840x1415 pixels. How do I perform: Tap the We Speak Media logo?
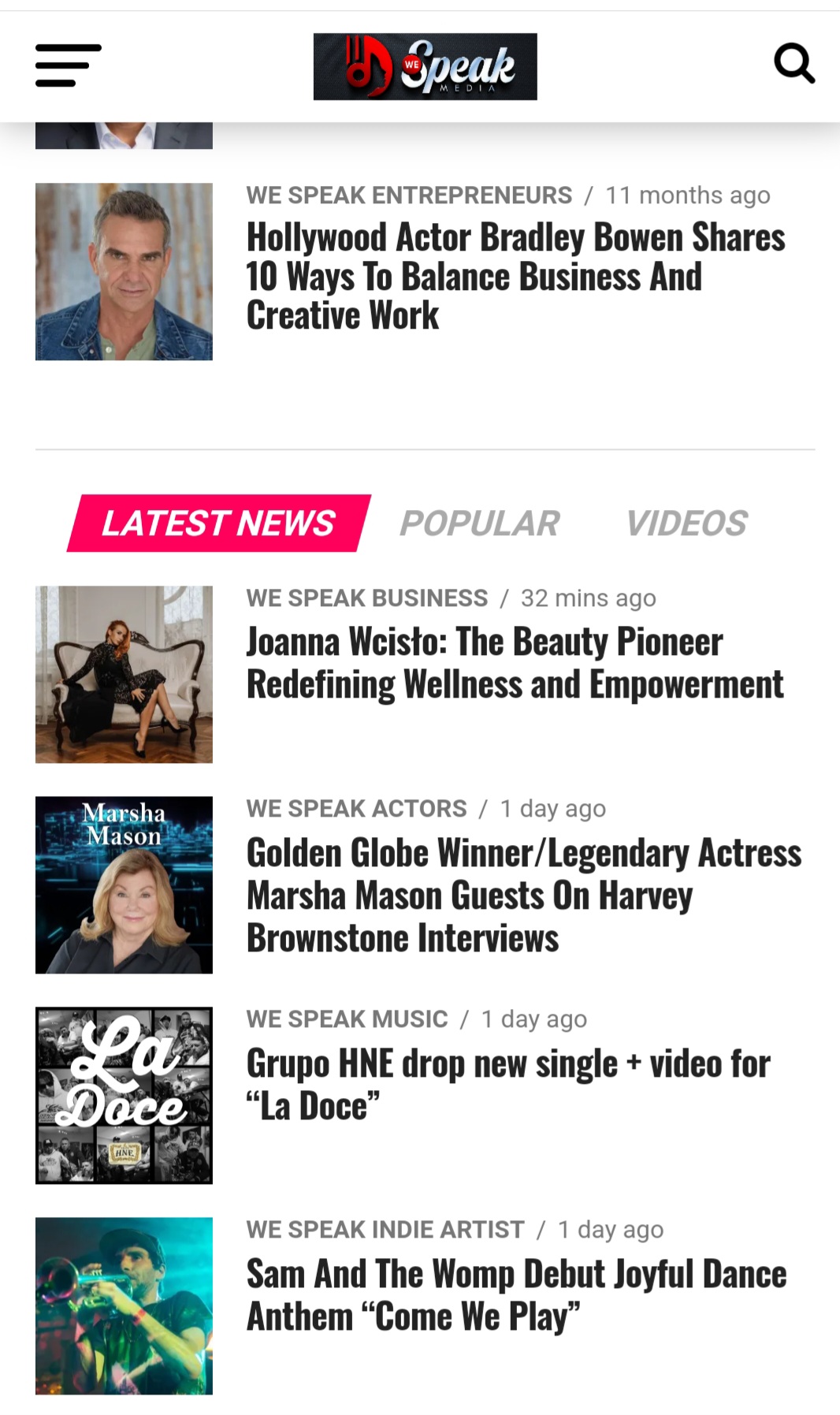[x=426, y=66]
